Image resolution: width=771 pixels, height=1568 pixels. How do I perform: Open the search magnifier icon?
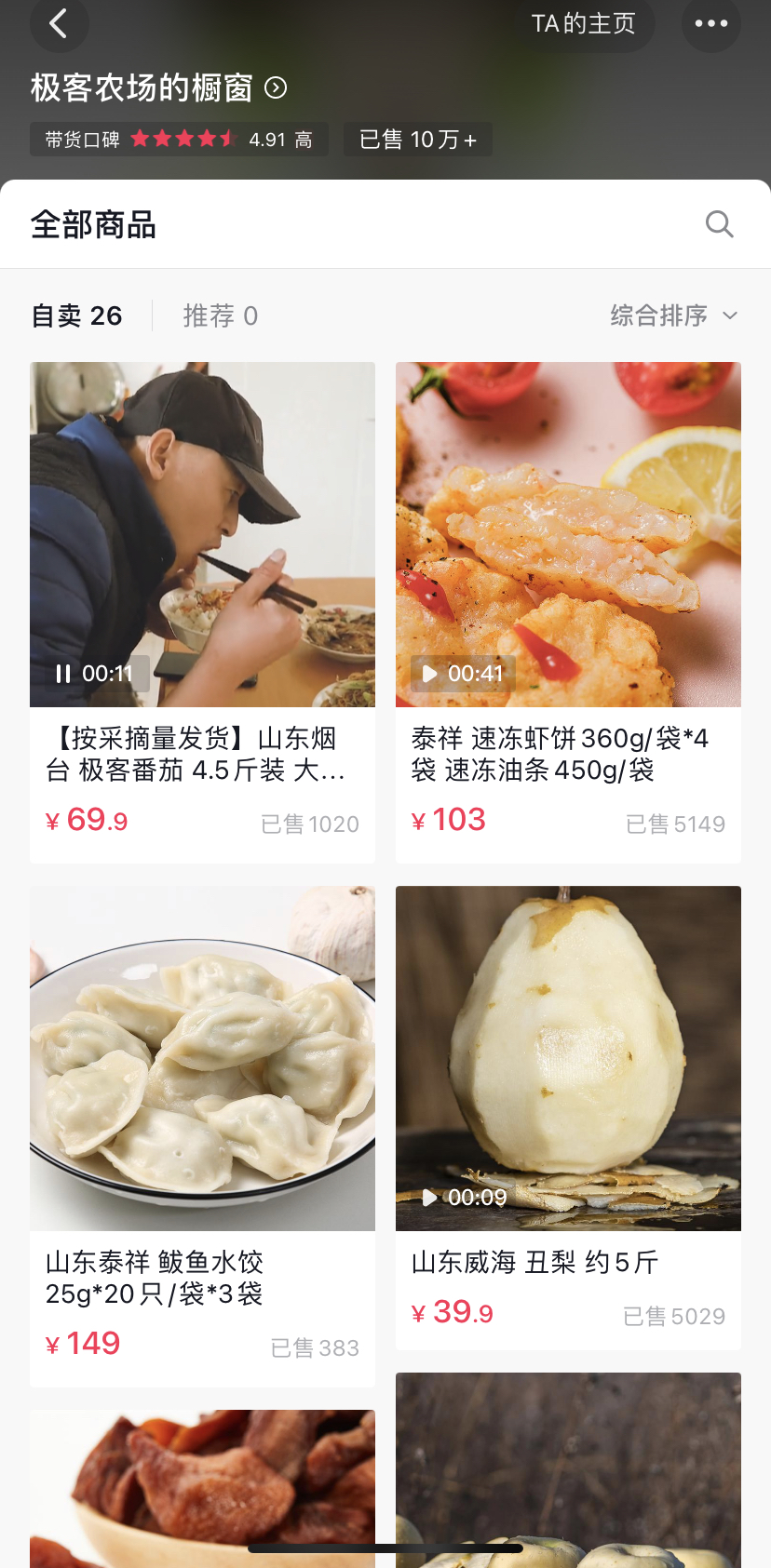tap(719, 223)
